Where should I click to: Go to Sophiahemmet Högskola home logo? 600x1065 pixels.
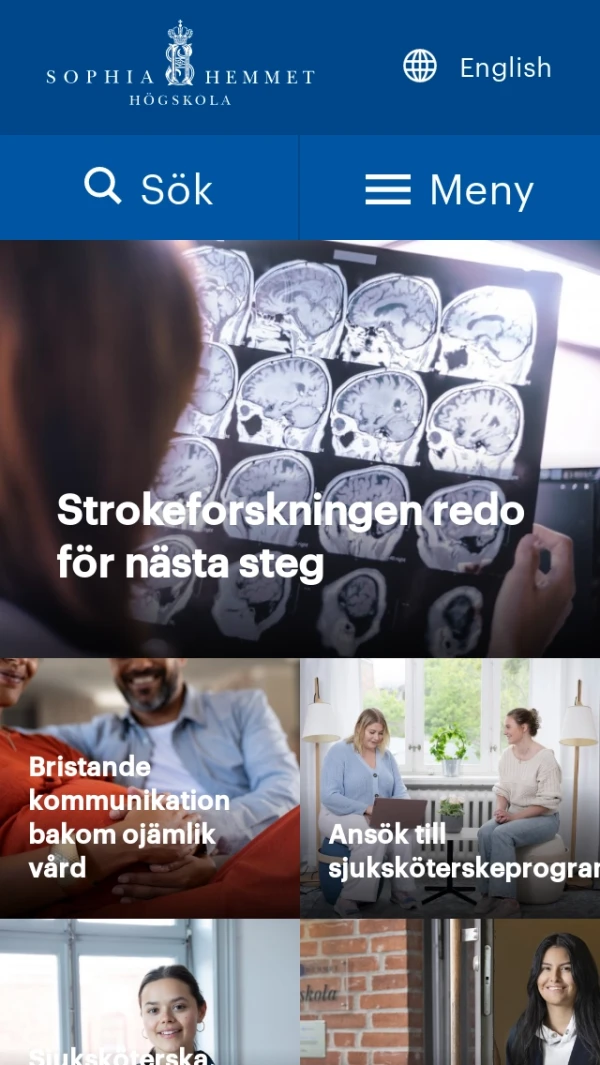(x=180, y=66)
